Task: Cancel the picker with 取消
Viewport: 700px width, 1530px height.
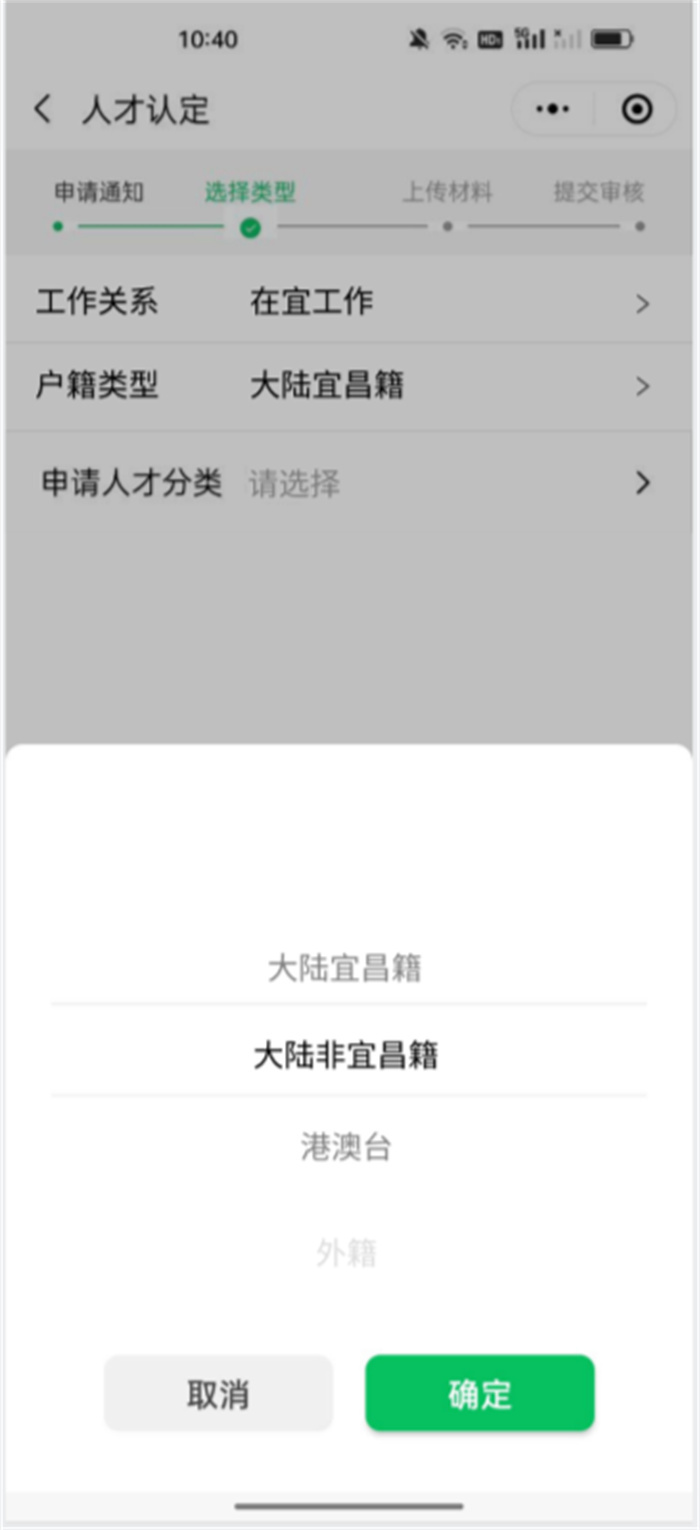Action: pos(218,1394)
